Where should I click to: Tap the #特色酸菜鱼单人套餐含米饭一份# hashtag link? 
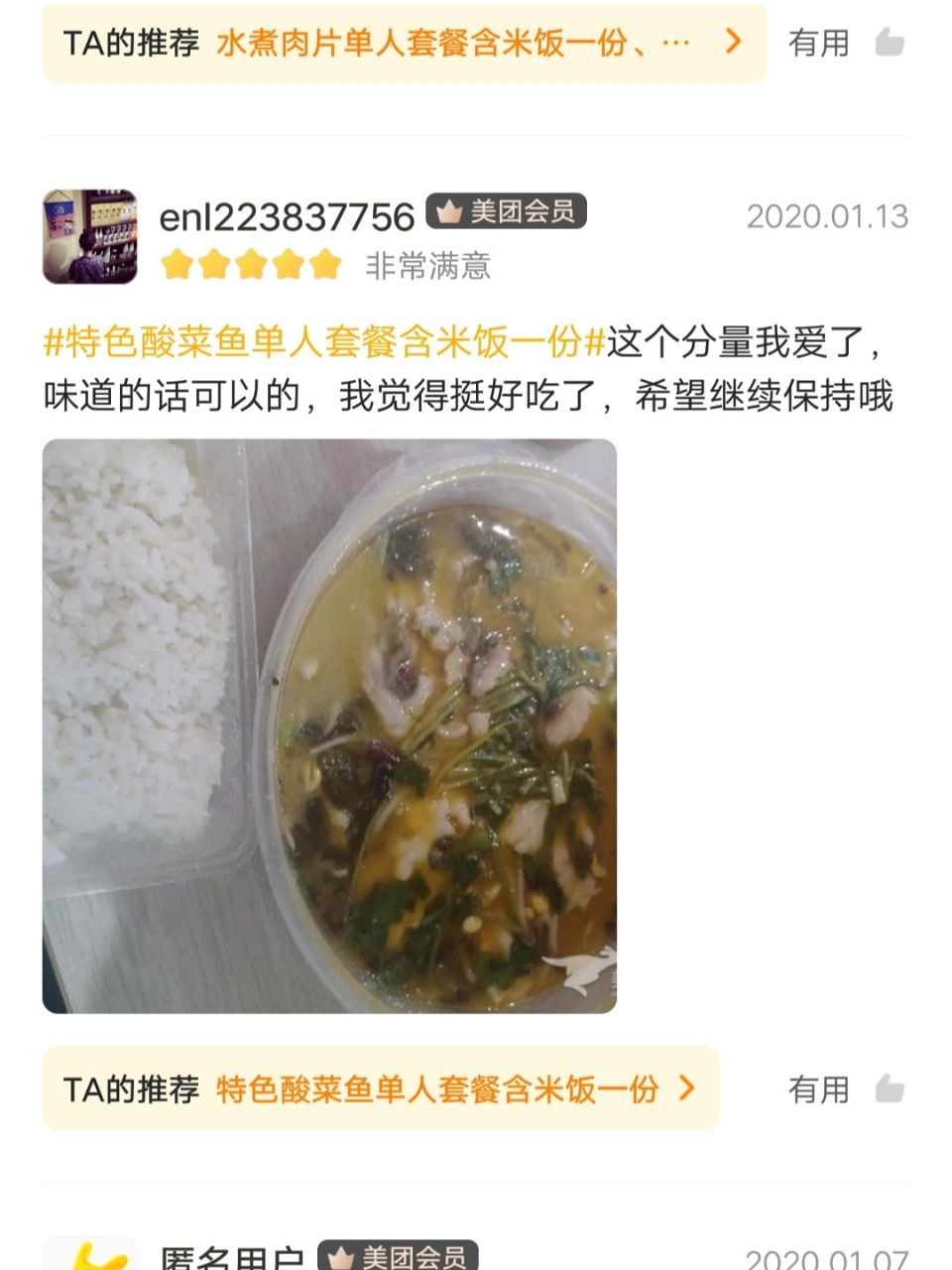[324, 343]
